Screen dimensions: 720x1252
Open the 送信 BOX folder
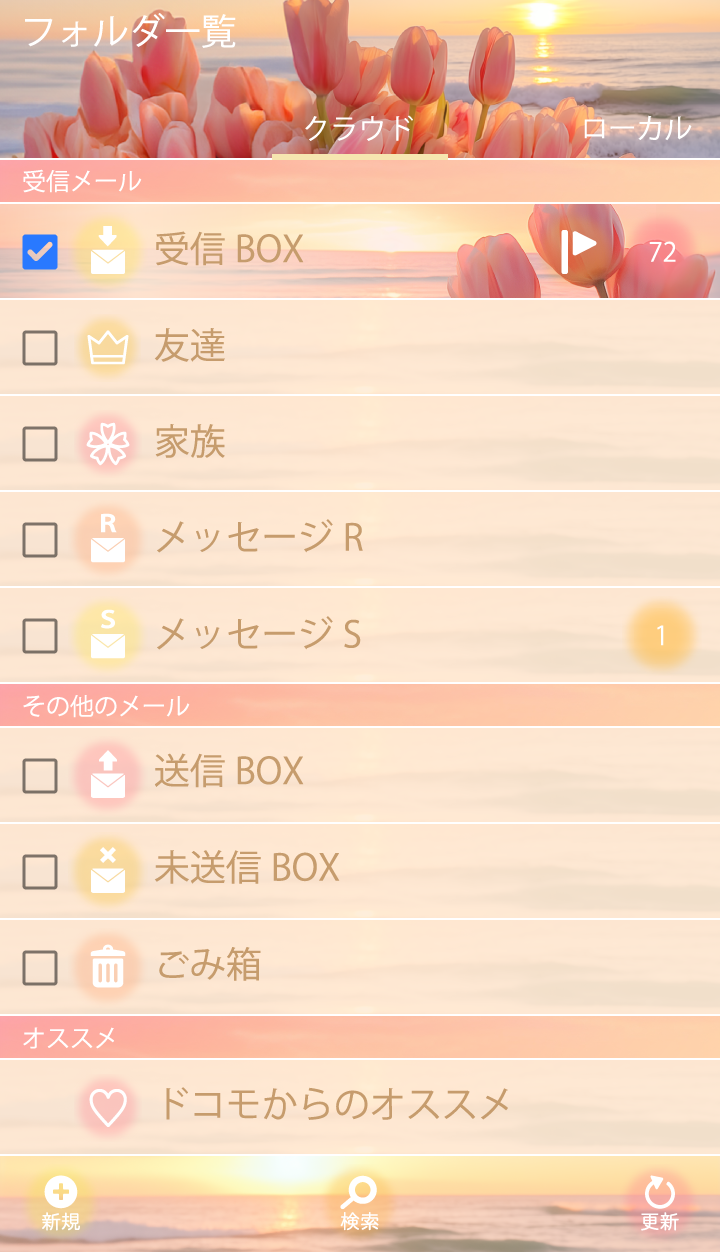(x=230, y=772)
